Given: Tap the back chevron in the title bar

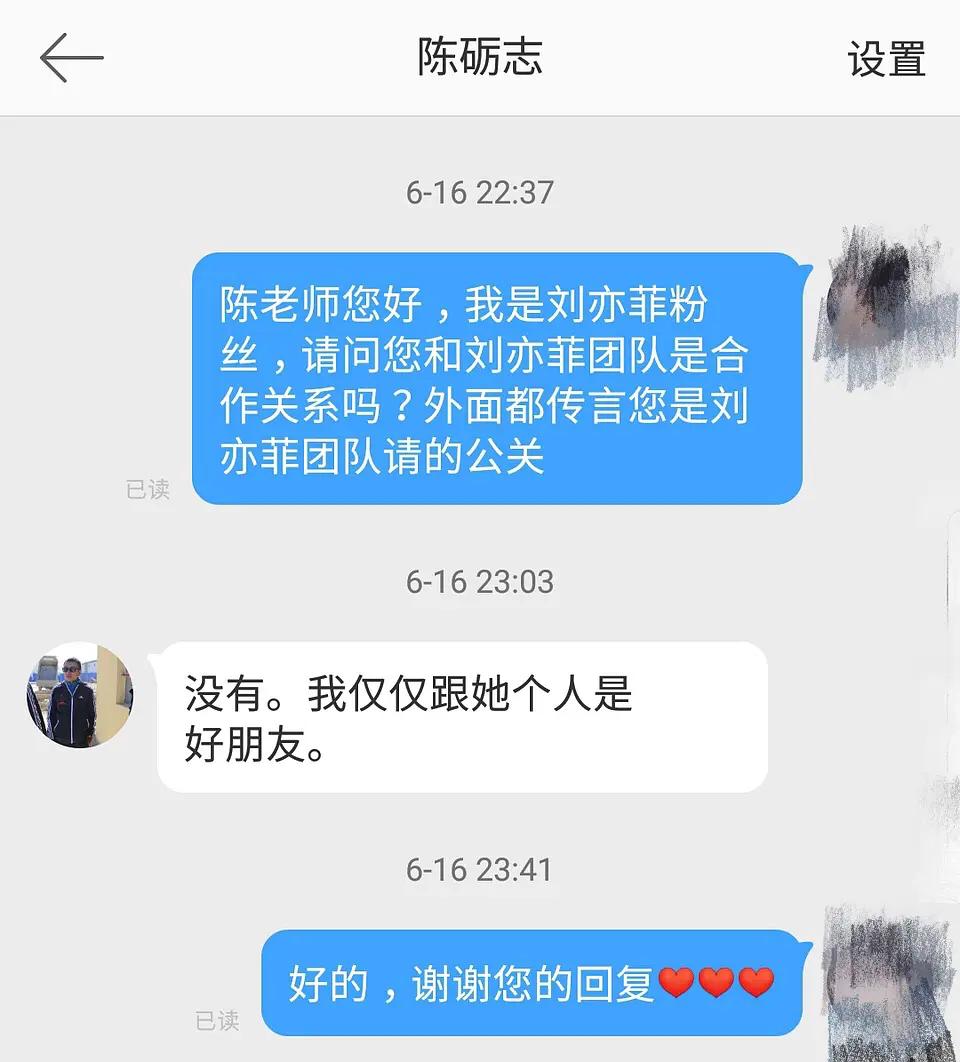Looking at the screenshot, I should [x=68, y=58].
